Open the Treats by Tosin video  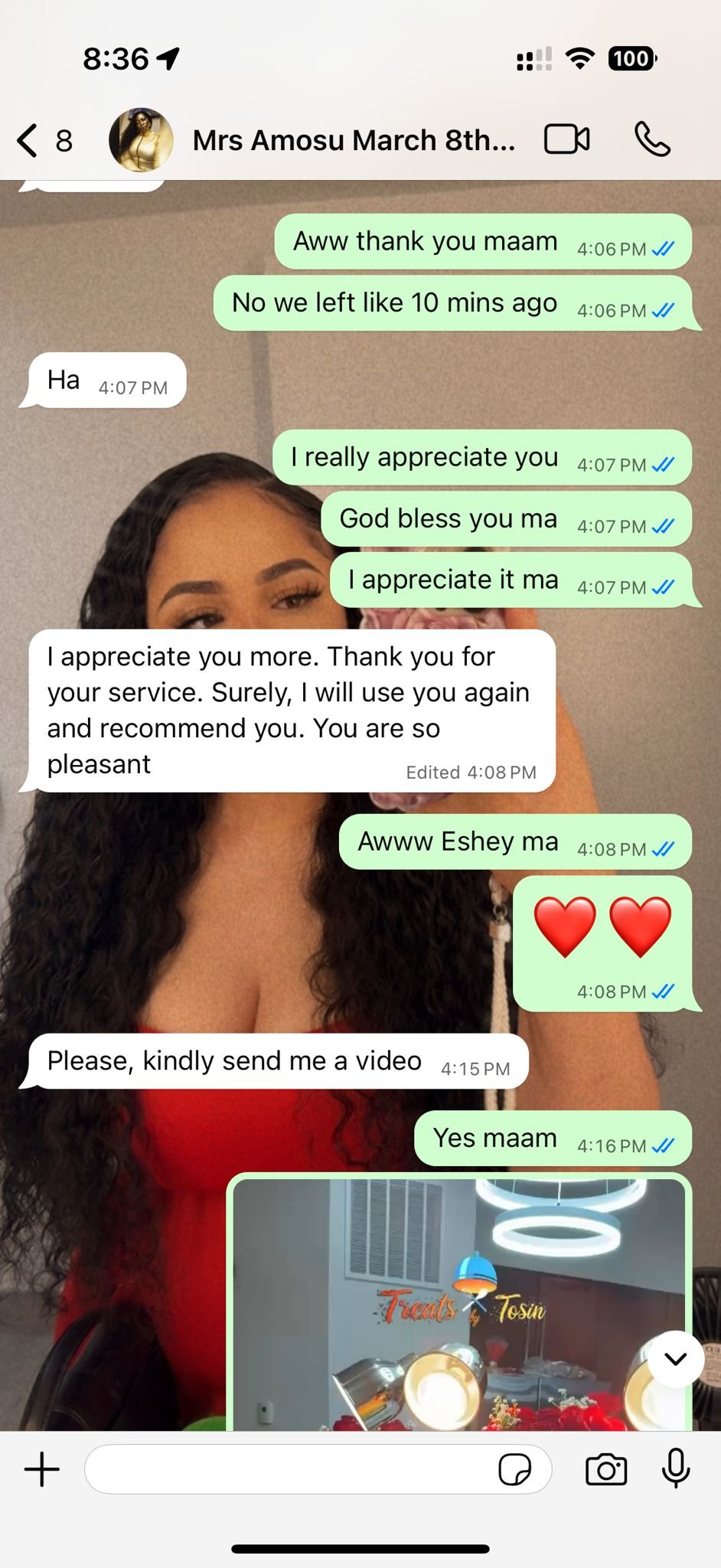[459, 1304]
